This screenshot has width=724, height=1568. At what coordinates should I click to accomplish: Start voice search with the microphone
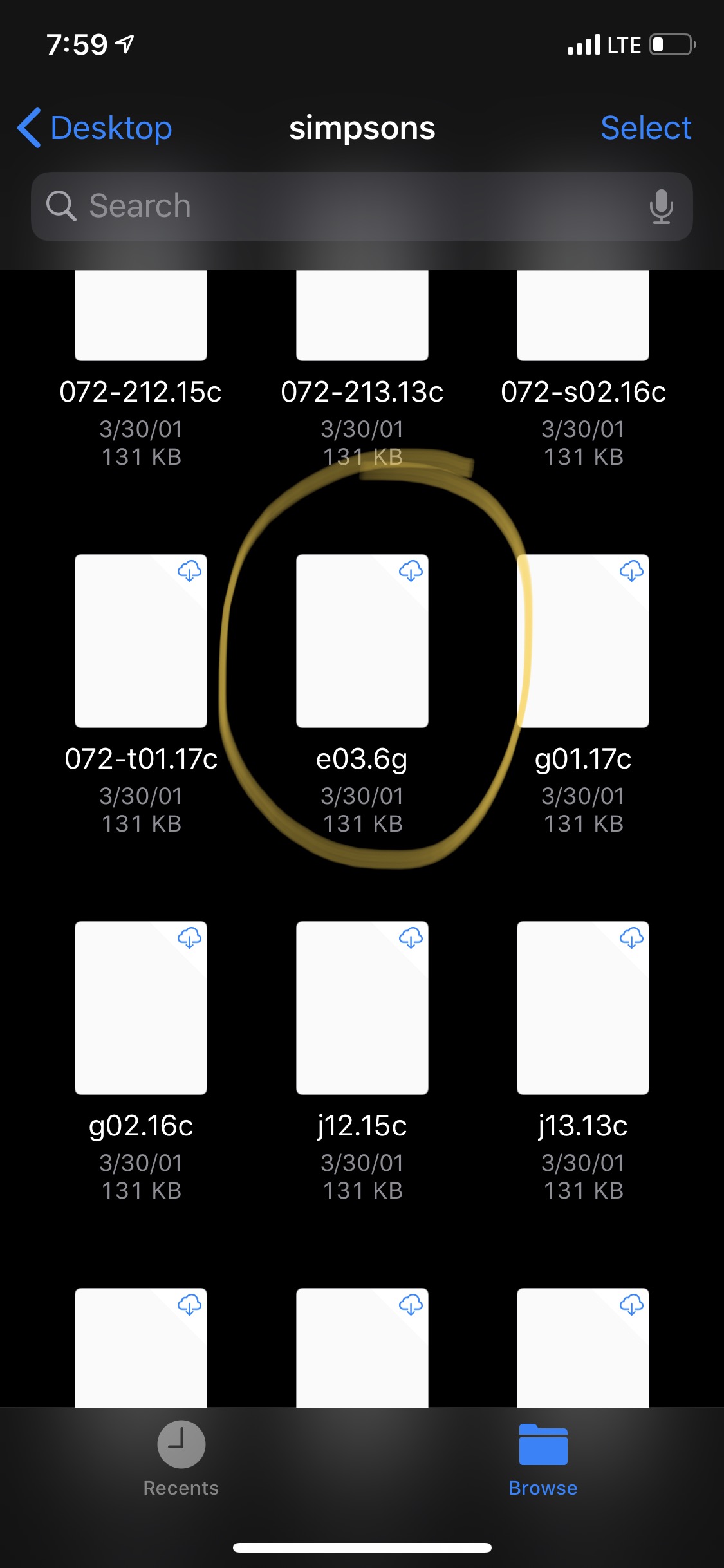[x=661, y=207]
